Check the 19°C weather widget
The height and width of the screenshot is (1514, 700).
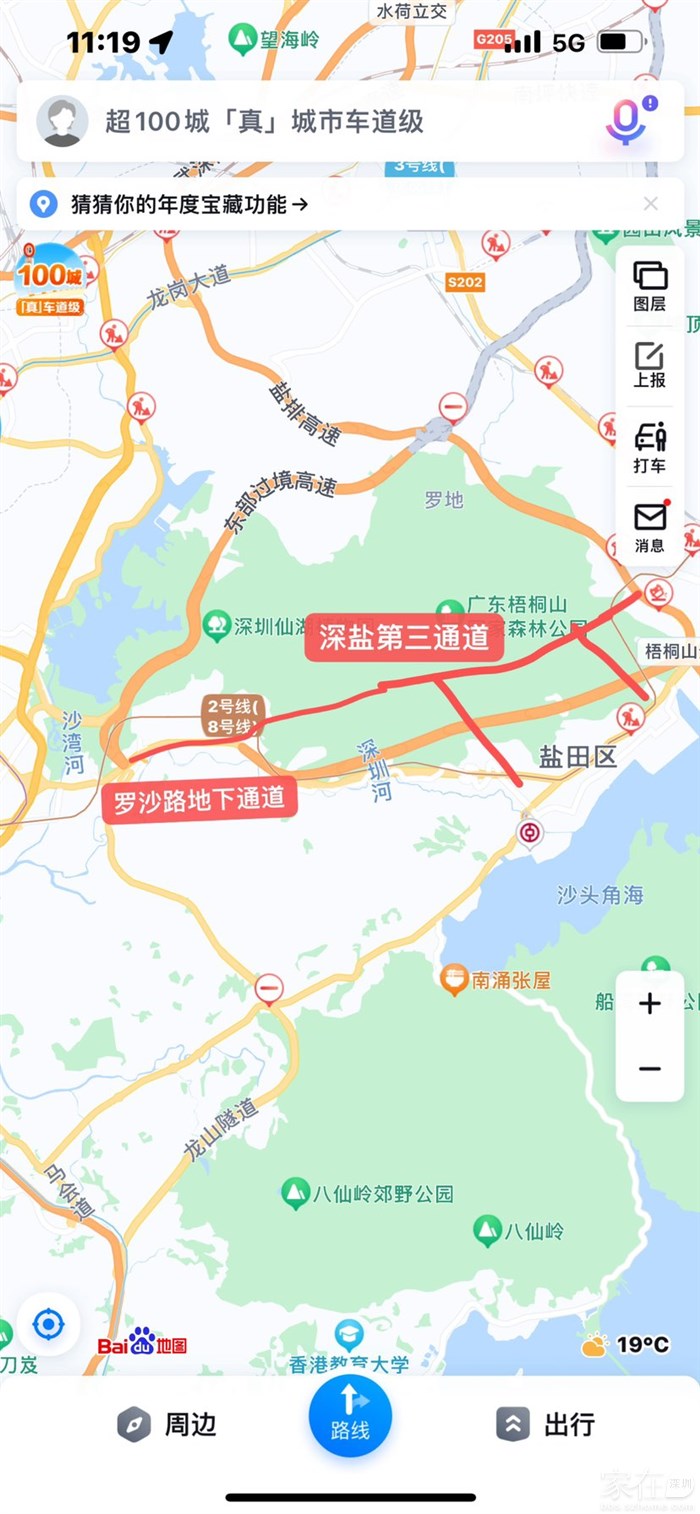(625, 1345)
